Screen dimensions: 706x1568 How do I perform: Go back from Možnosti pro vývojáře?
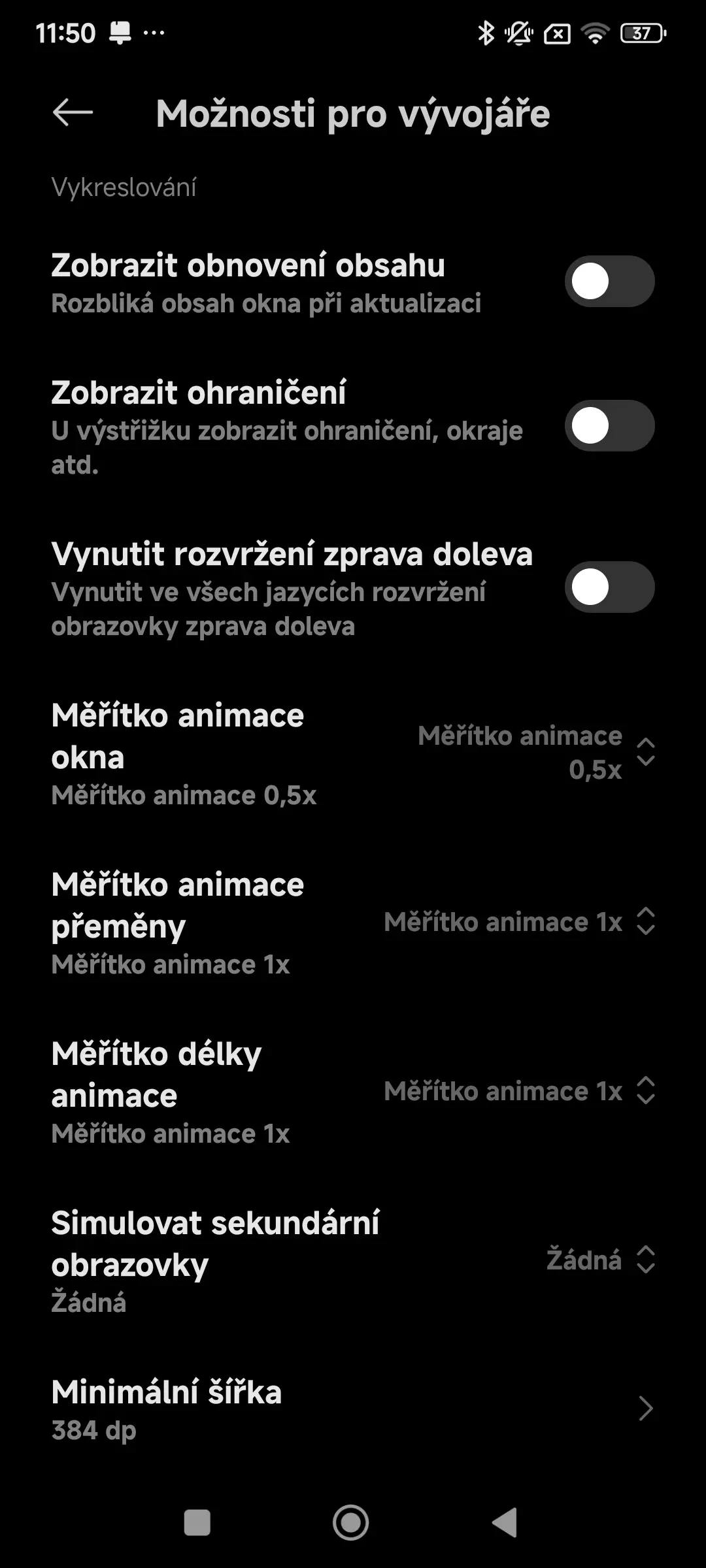(x=73, y=112)
